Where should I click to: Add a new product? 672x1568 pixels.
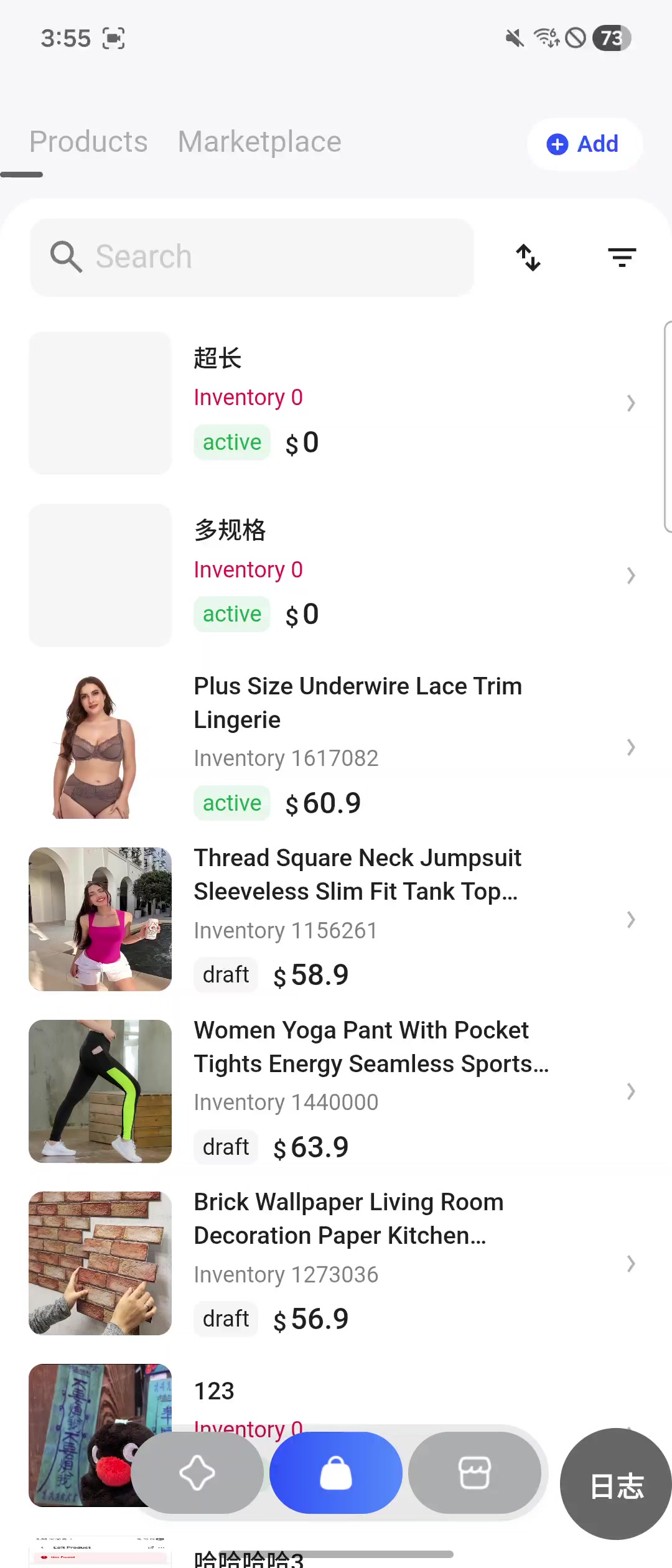click(584, 144)
